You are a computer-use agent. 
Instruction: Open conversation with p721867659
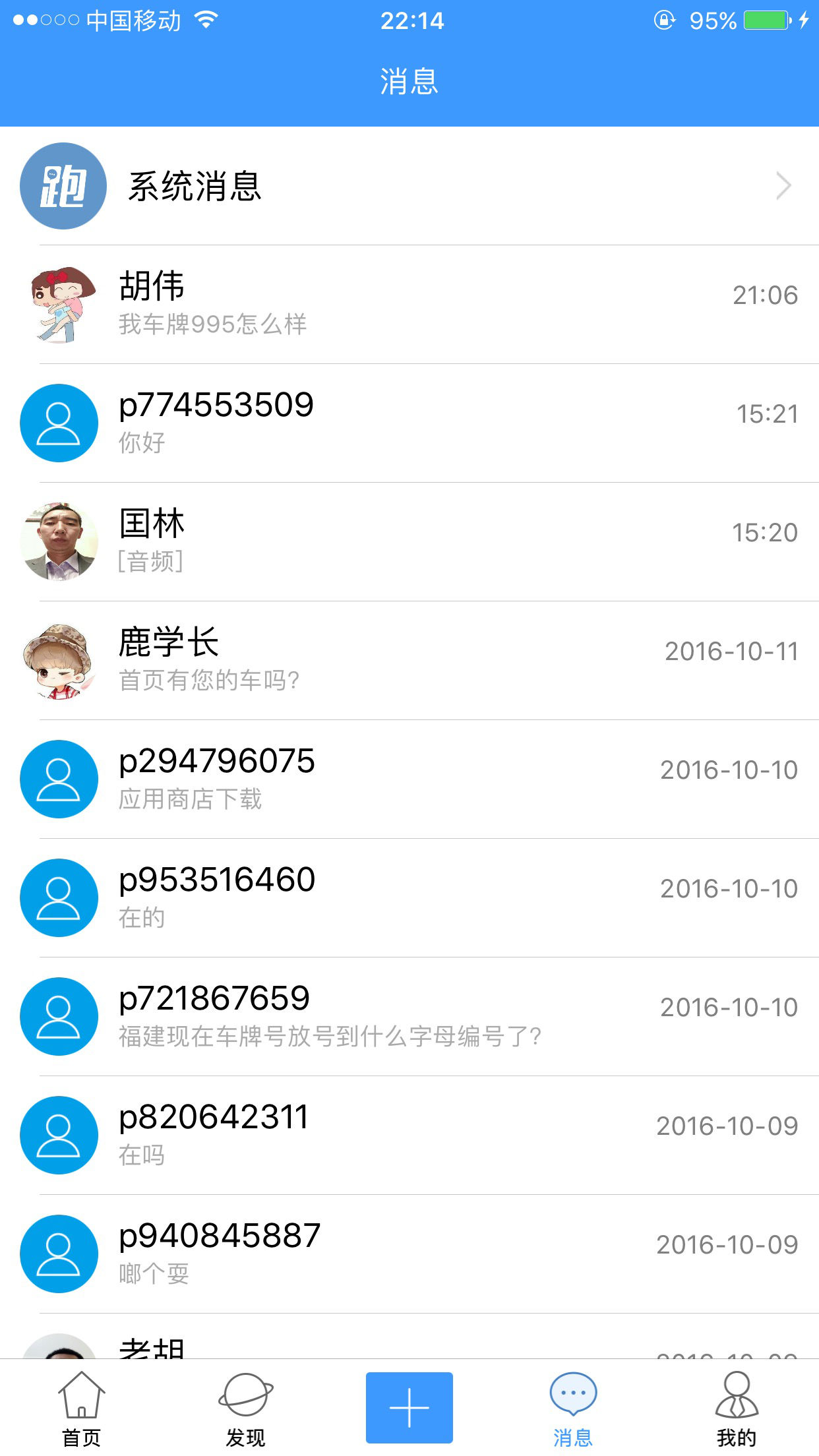409,1017
